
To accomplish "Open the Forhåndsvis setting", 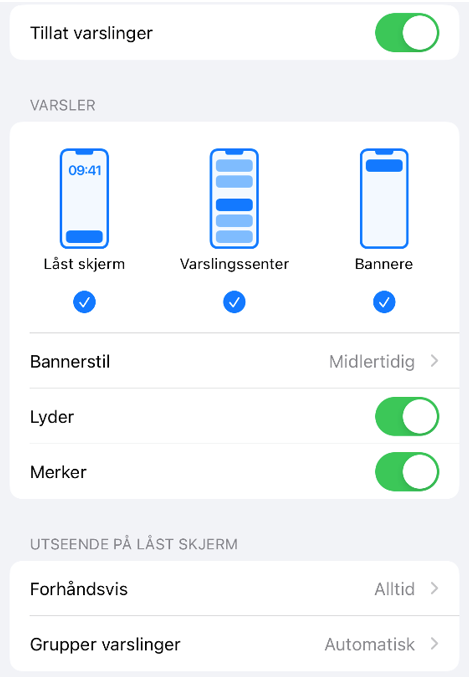I will (234, 588).
